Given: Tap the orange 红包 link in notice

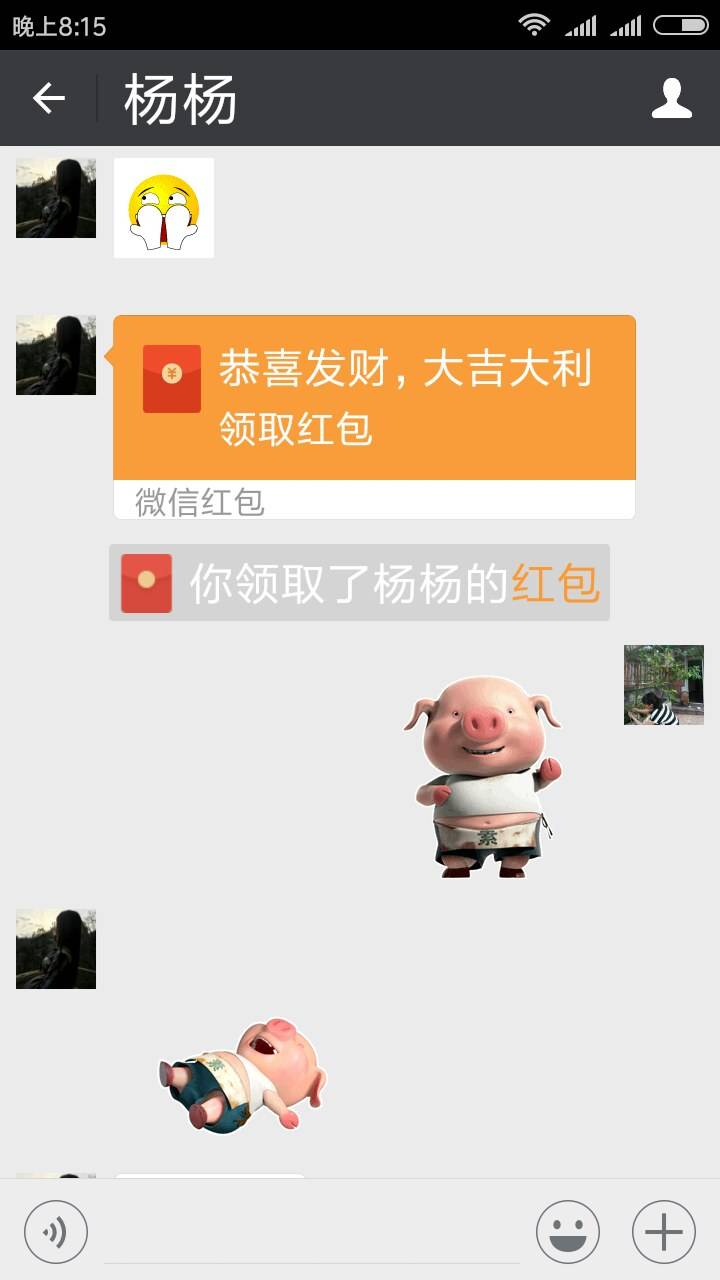Looking at the screenshot, I should point(555,583).
